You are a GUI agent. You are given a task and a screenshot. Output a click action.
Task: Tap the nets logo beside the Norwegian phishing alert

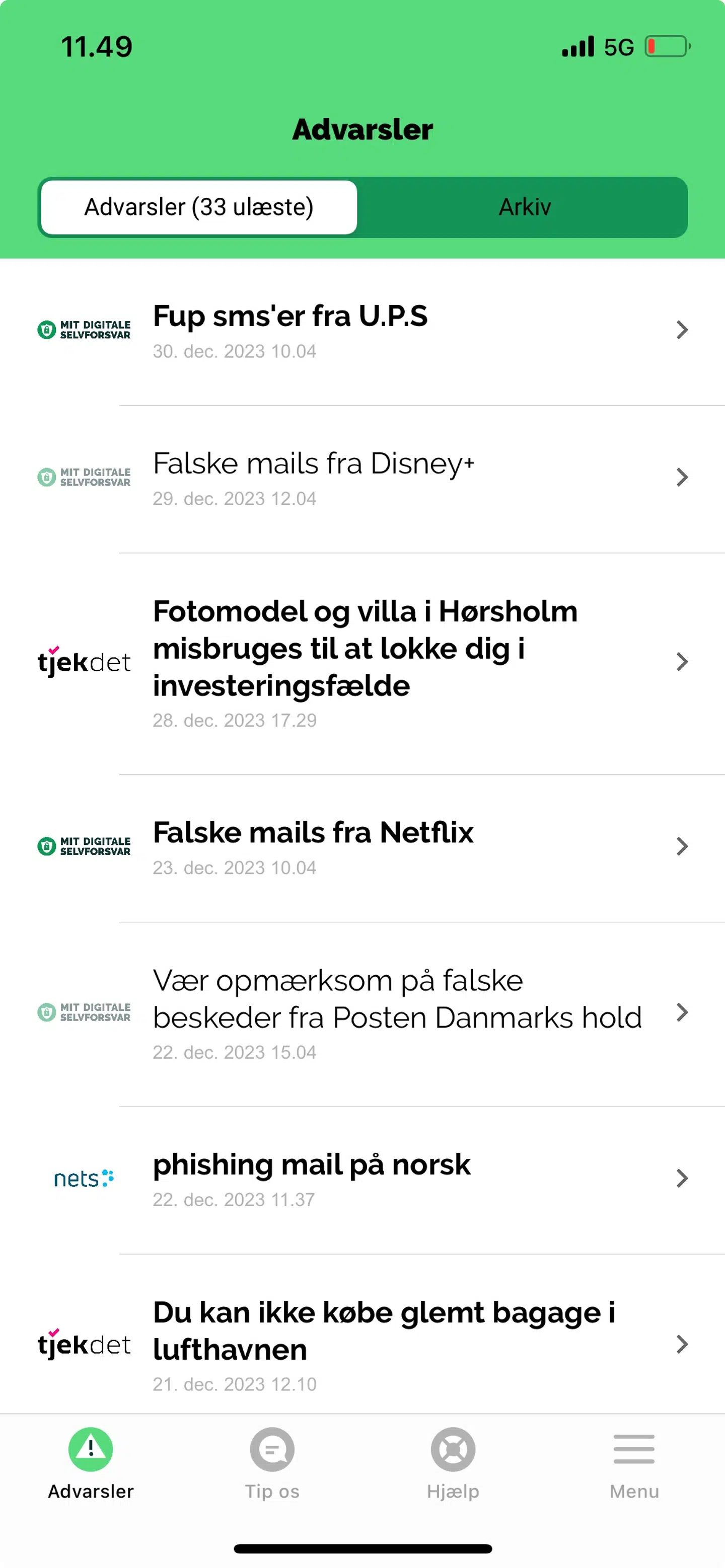(84, 1177)
